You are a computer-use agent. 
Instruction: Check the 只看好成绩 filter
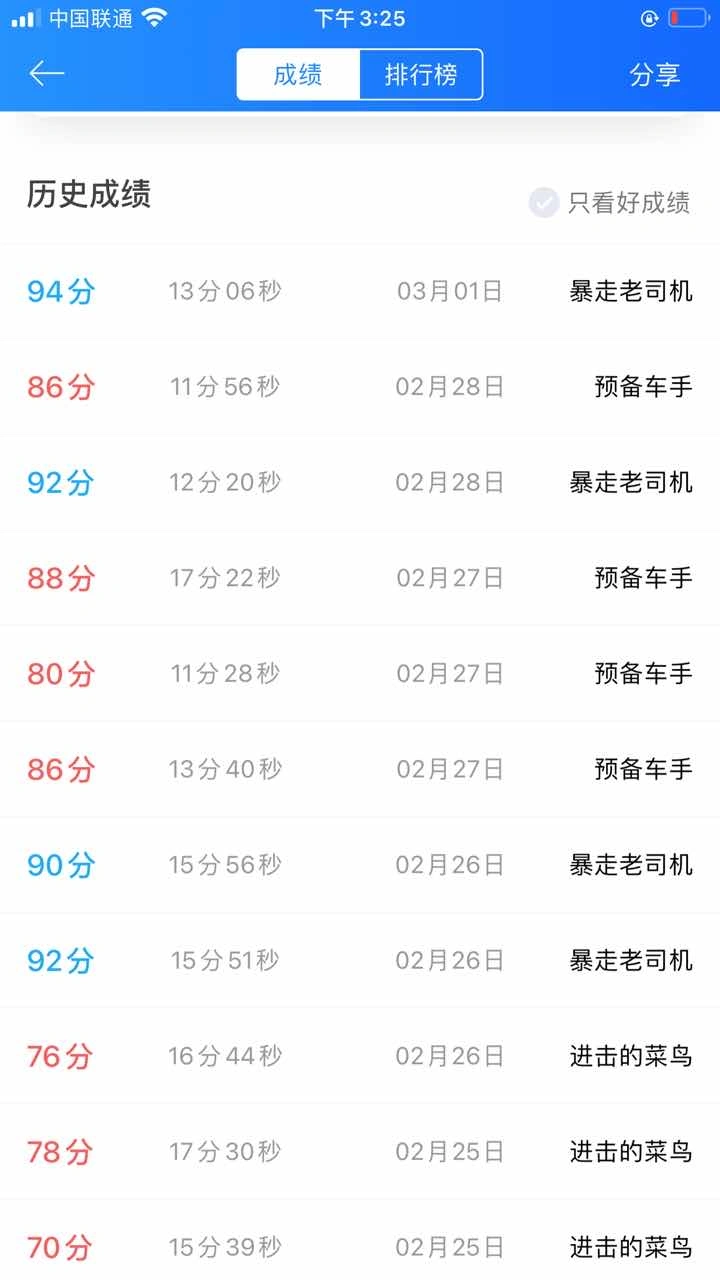click(x=544, y=203)
